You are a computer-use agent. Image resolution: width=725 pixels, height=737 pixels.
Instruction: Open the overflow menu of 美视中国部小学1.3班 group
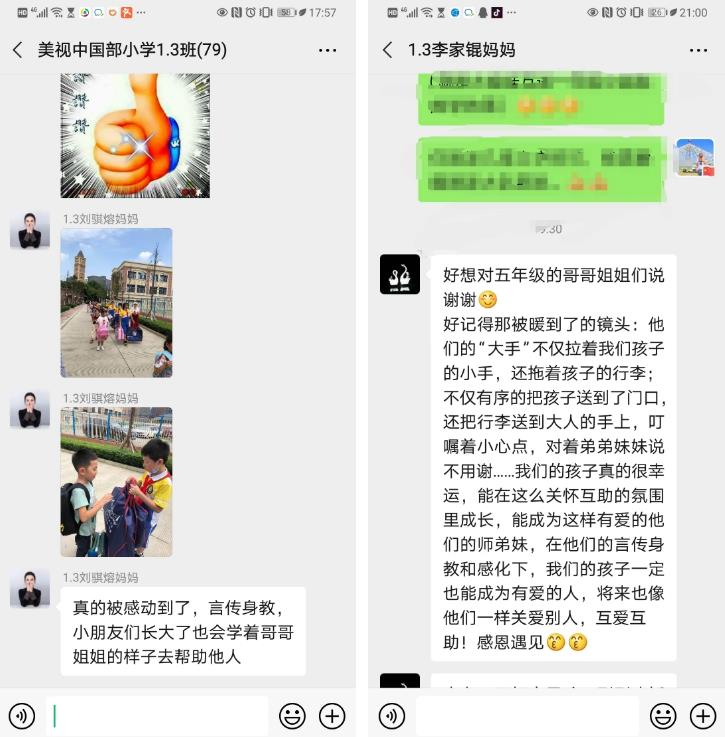click(x=327, y=50)
